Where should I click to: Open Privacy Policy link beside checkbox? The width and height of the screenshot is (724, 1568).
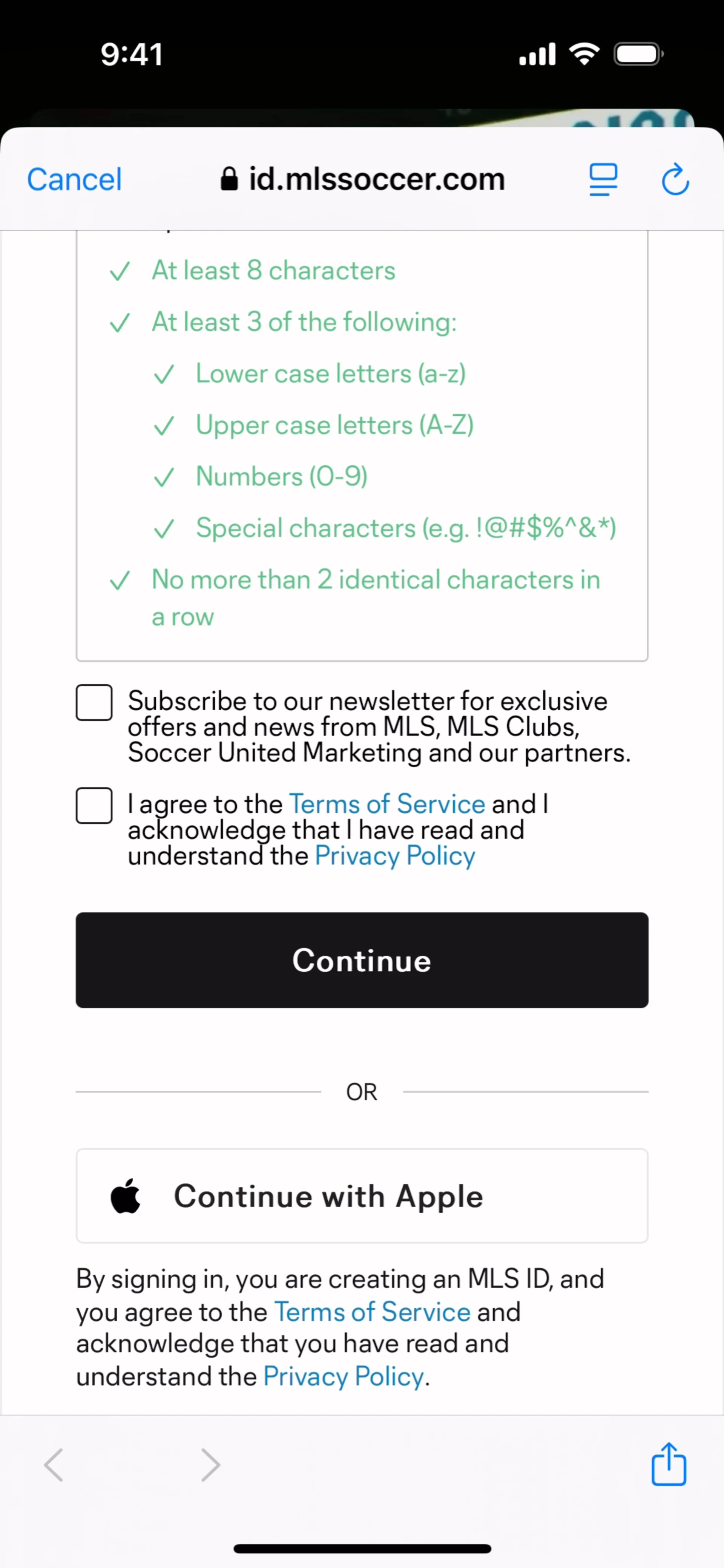click(394, 856)
